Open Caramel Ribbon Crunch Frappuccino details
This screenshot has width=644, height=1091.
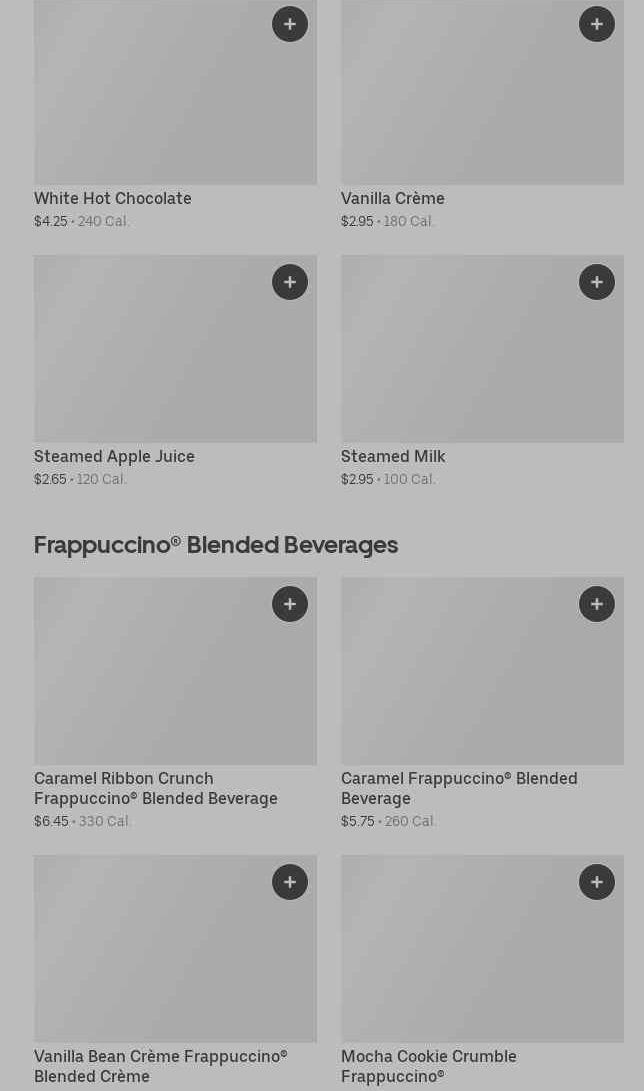pos(175,703)
